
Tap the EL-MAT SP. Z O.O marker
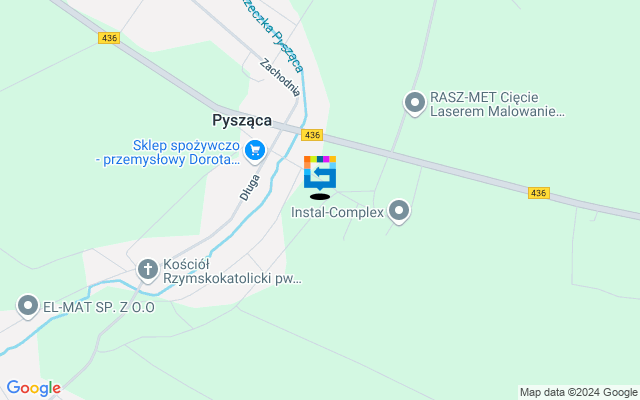[27, 305]
